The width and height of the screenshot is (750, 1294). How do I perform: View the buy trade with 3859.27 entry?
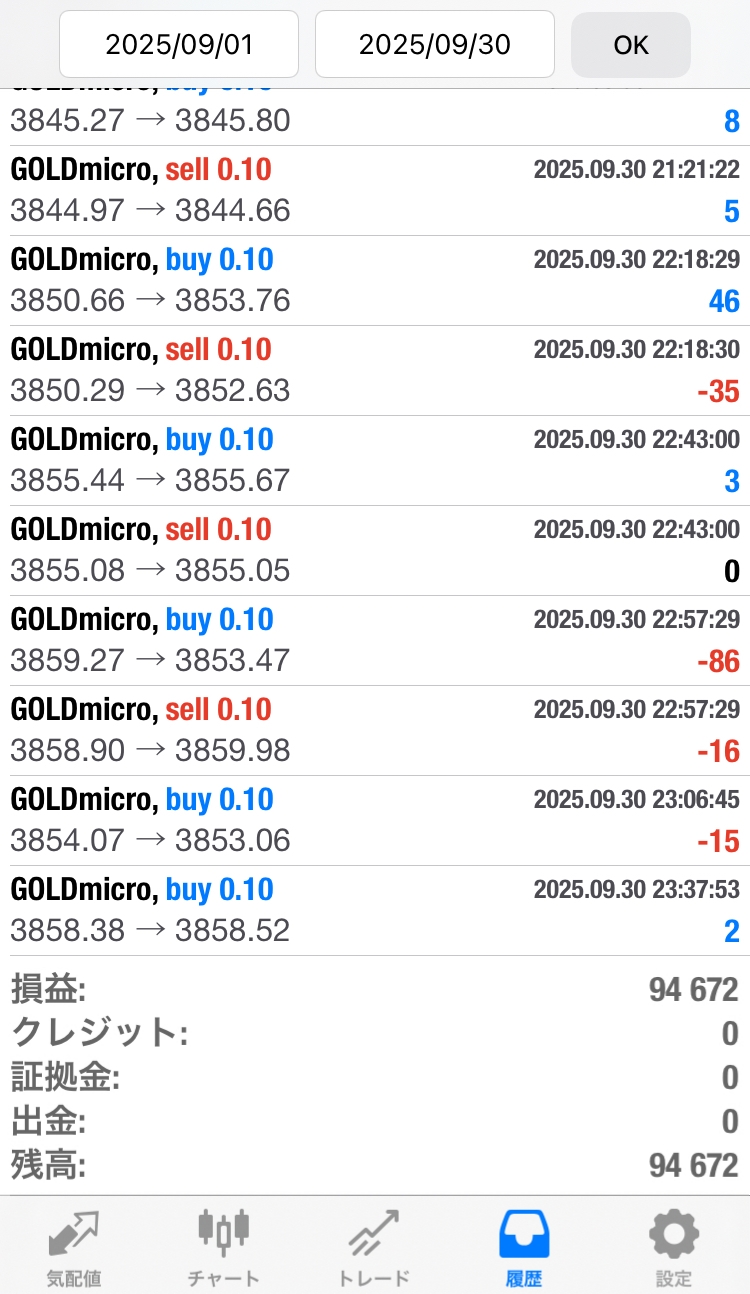click(x=375, y=641)
